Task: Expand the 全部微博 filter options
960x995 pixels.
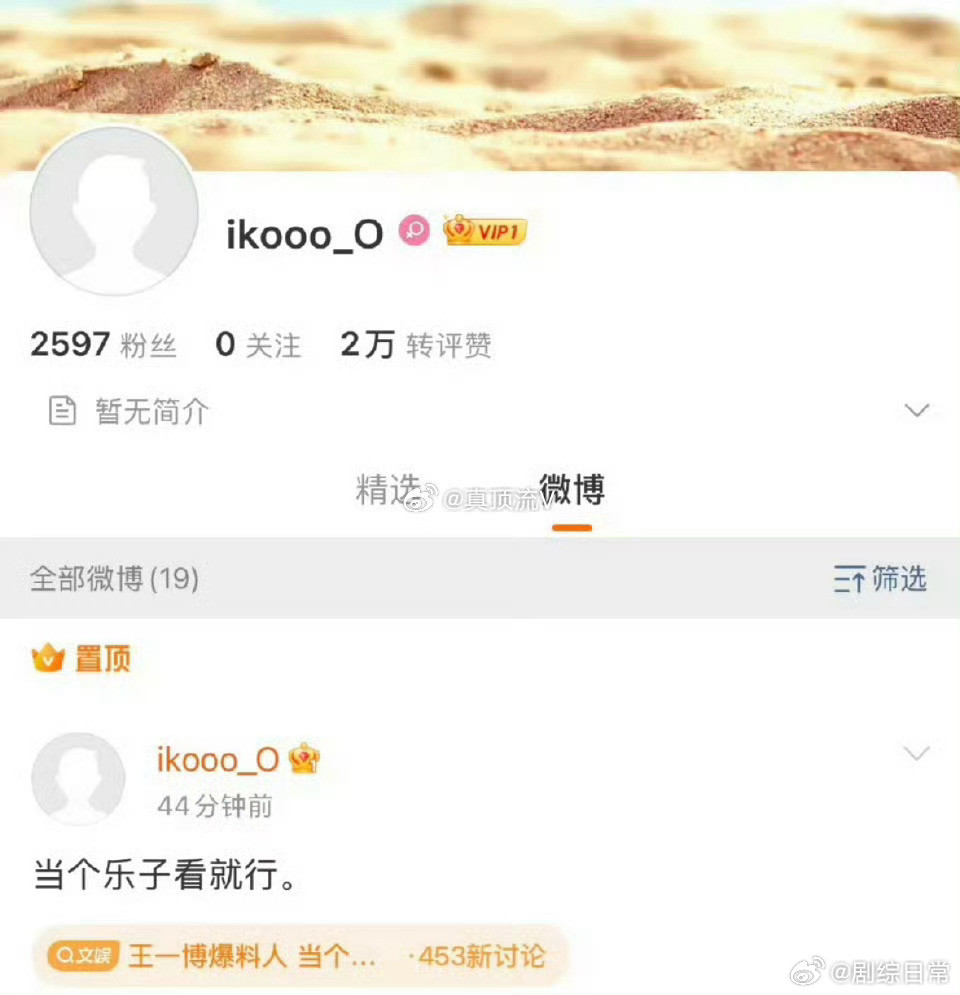Action: [115, 580]
